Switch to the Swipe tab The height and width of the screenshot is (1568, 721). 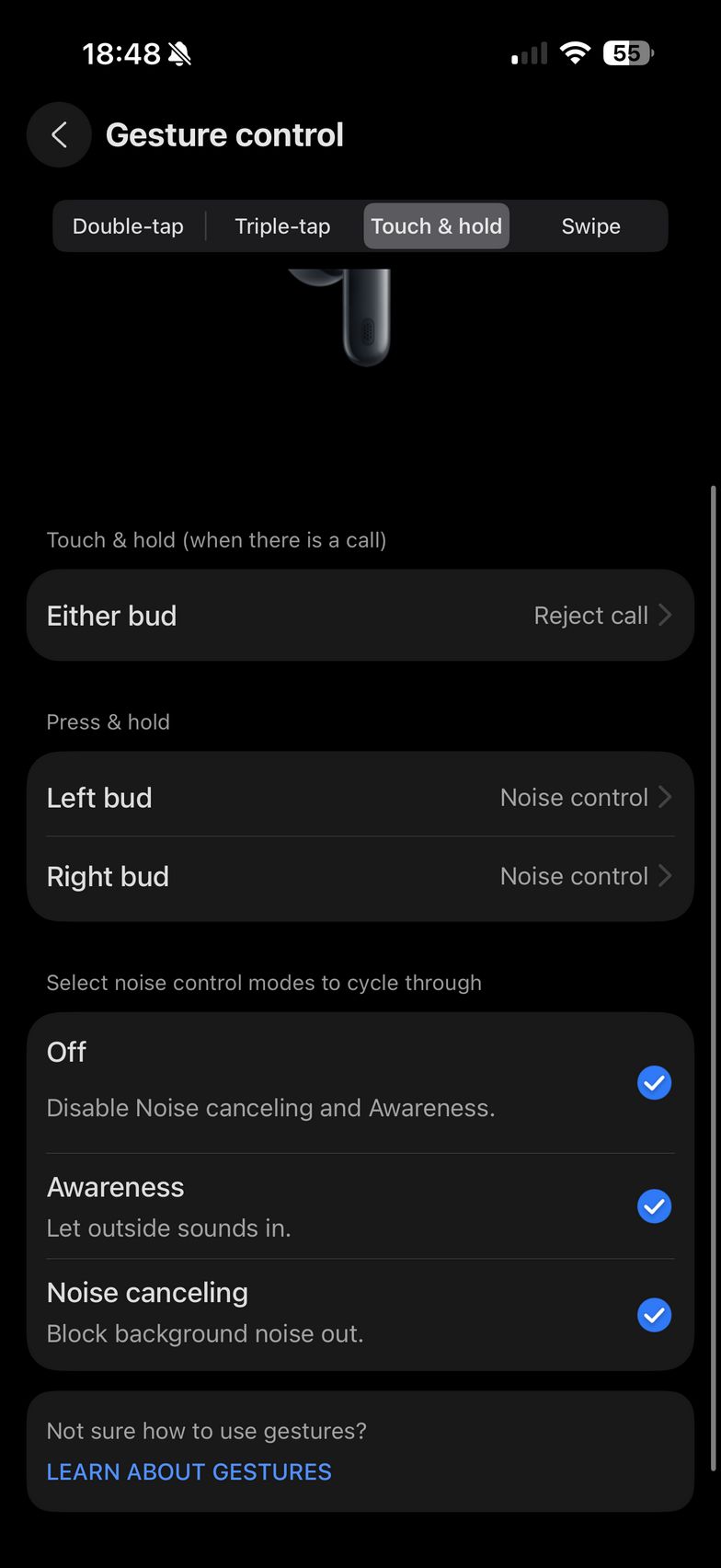point(590,226)
